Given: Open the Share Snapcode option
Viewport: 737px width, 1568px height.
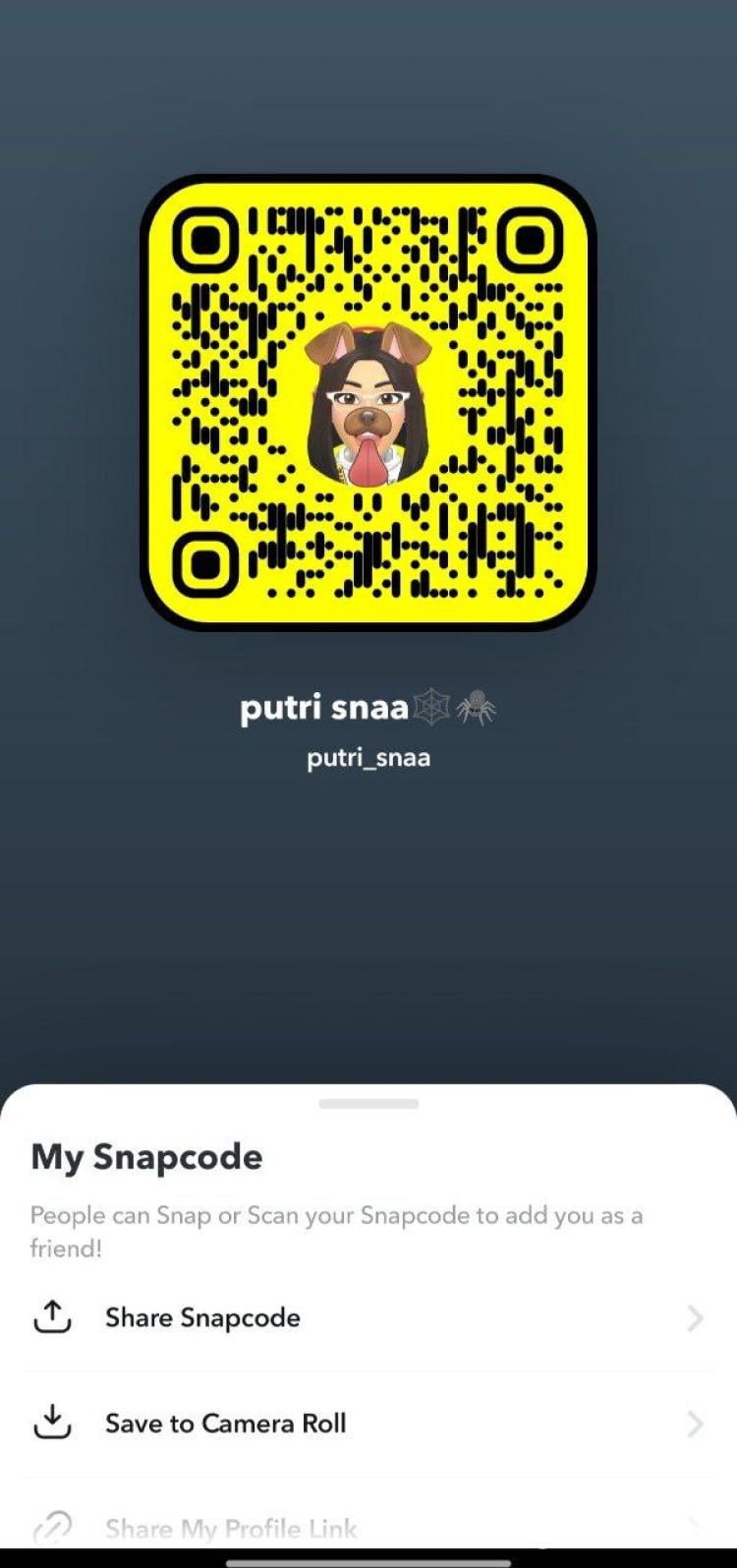Looking at the screenshot, I should point(202,1317).
